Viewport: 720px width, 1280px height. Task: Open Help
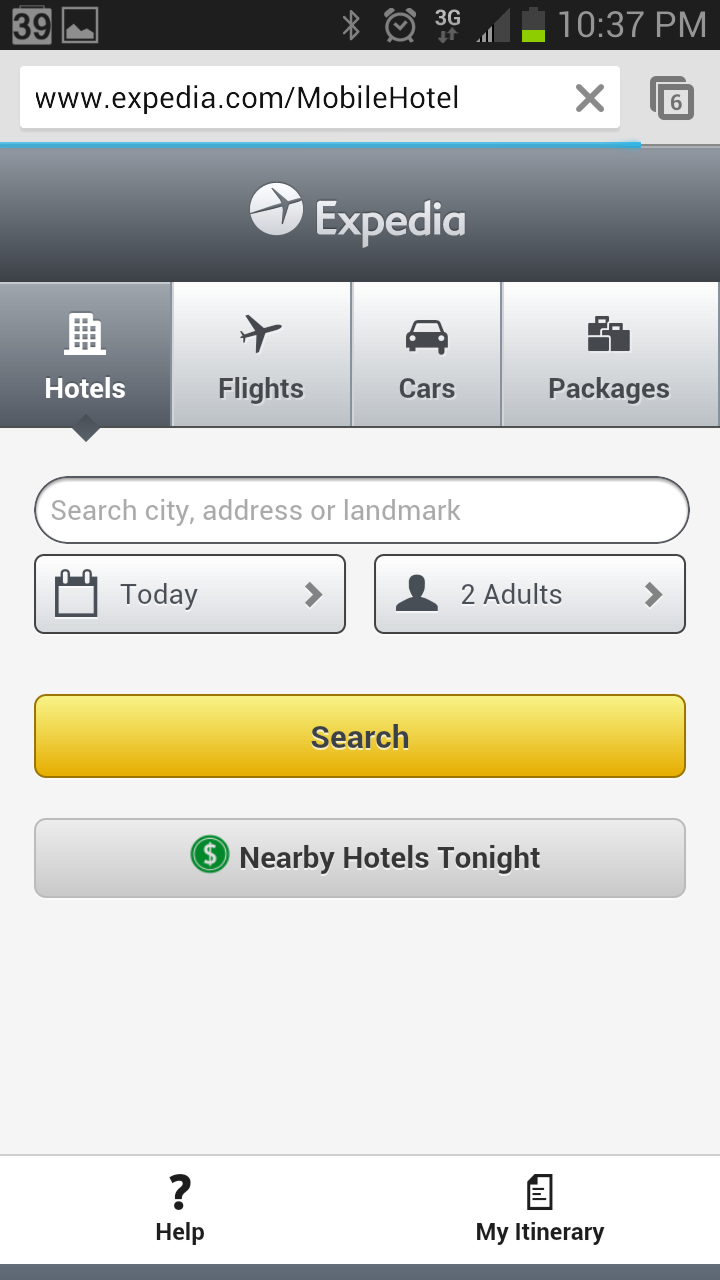coord(180,1210)
